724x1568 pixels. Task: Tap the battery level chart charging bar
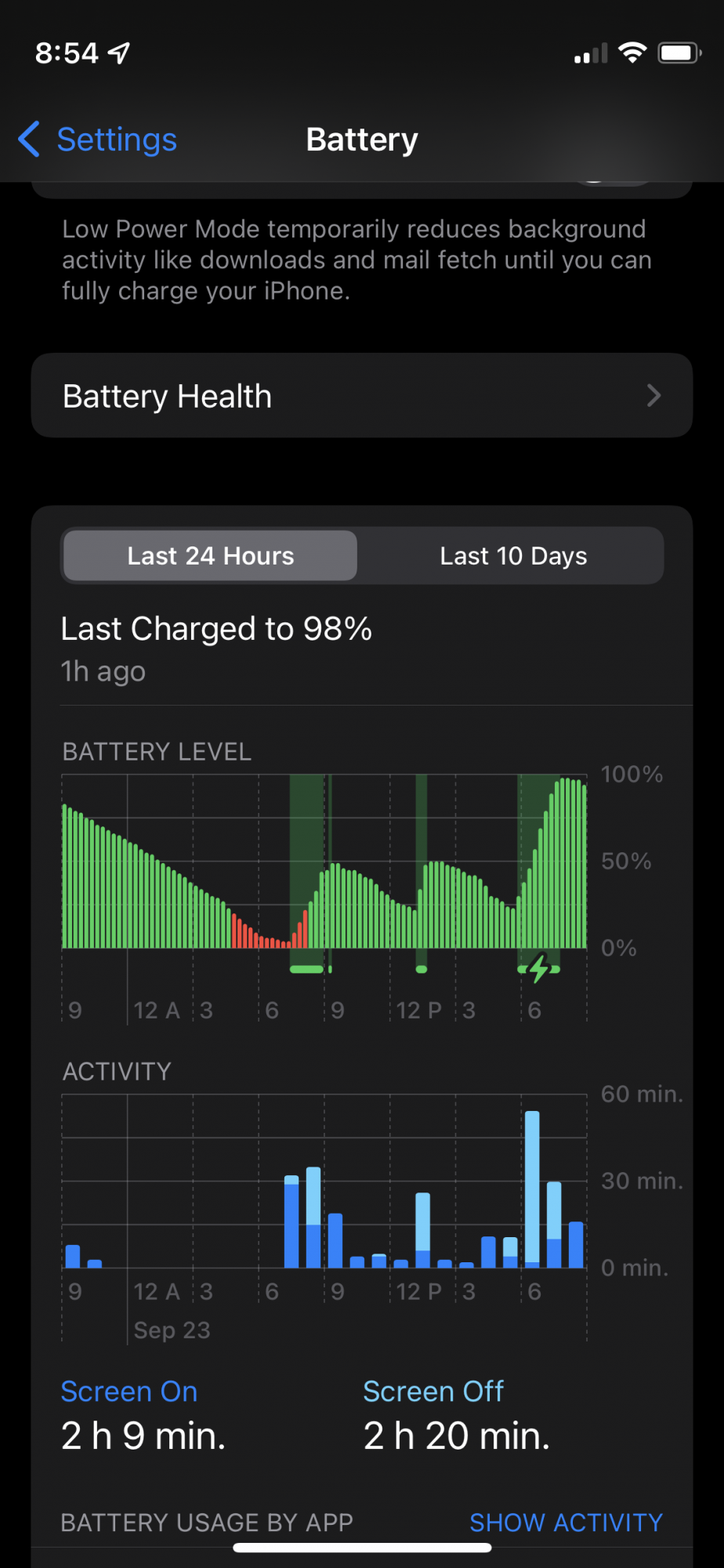point(539,969)
